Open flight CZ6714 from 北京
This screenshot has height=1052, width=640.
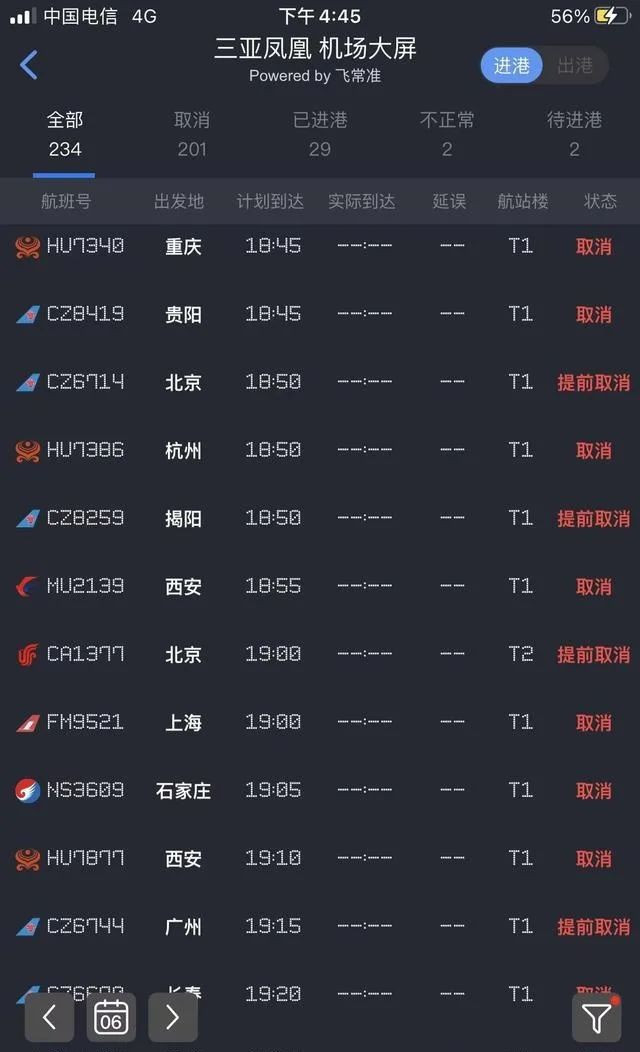320,382
